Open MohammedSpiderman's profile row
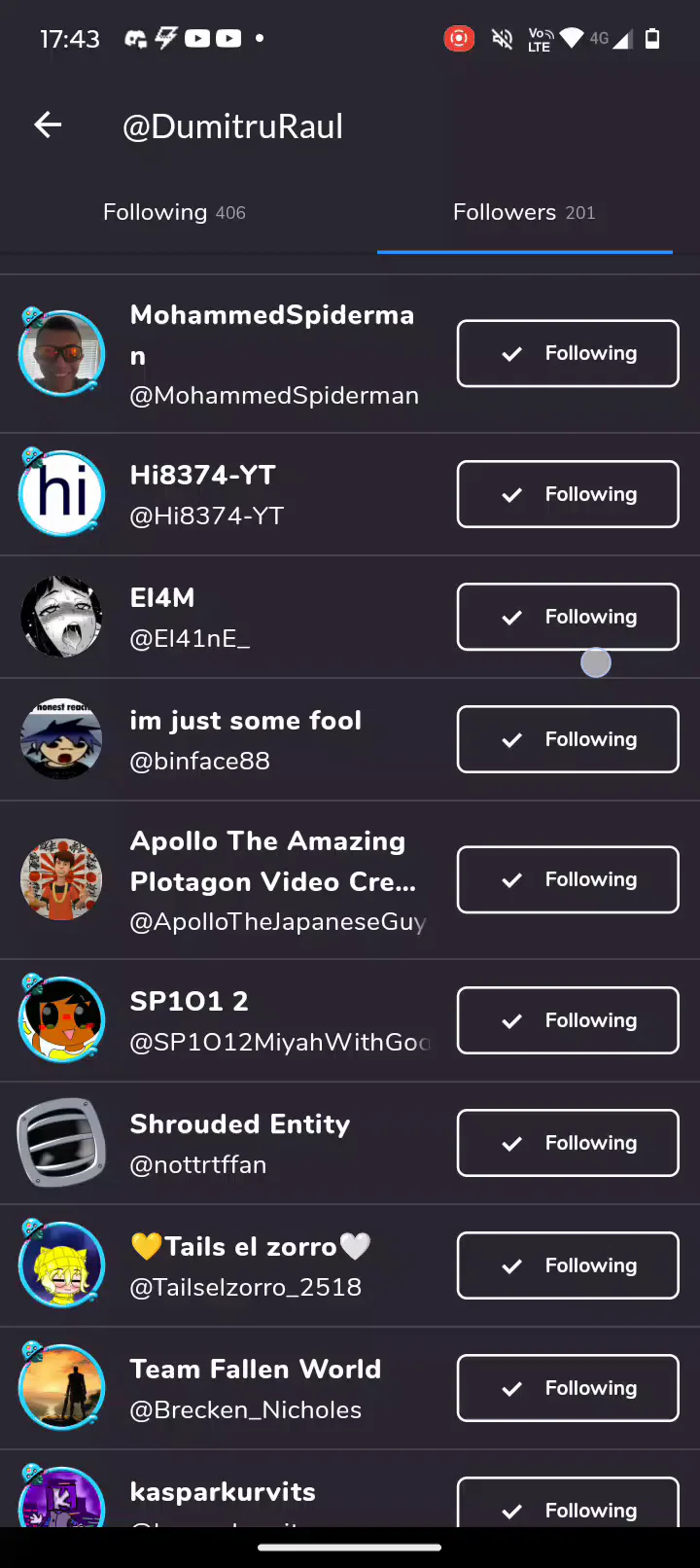 pyautogui.click(x=272, y=354)
